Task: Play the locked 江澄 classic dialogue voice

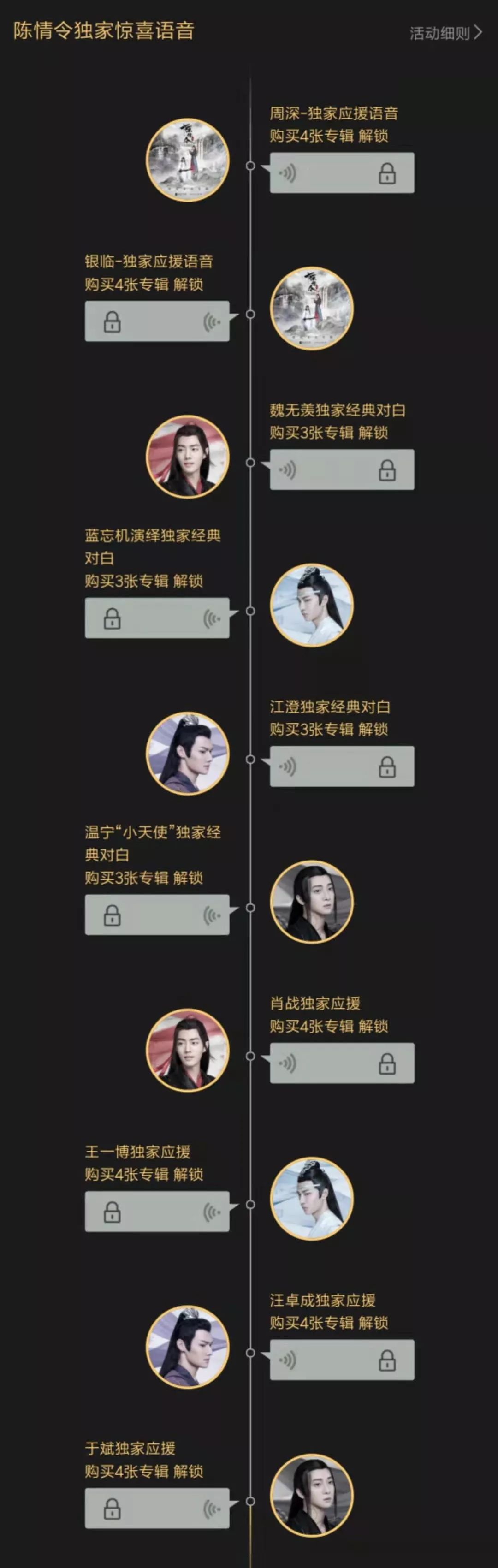Action: click(342, 766)
